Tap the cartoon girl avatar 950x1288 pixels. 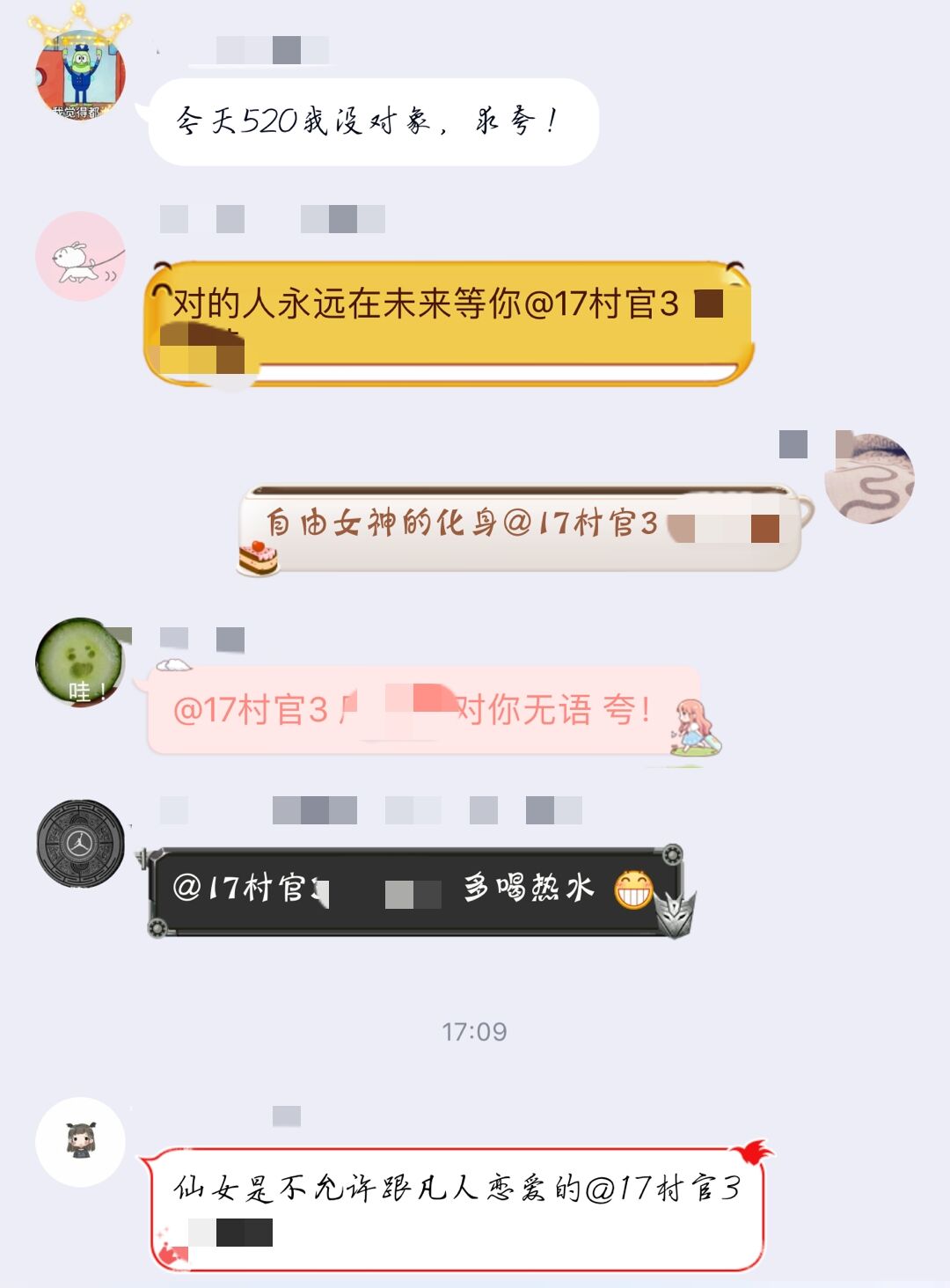[x=80, y=1142]
